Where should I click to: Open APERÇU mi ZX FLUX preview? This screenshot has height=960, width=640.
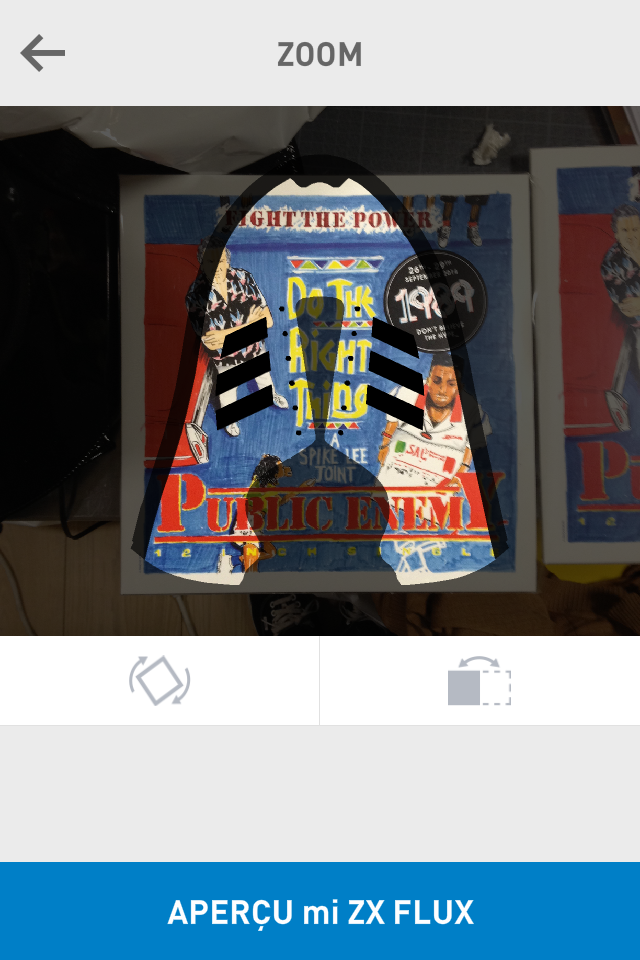pyautogui.click(x=320, y=911)
